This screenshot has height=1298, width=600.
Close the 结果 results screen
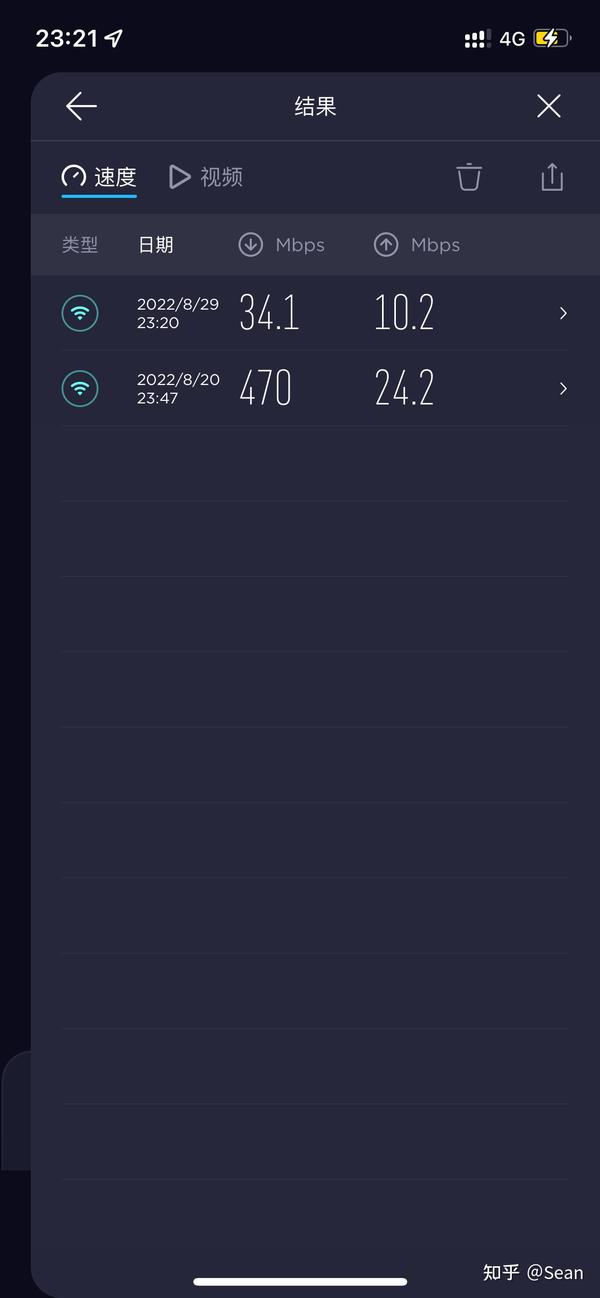point(548,106)
